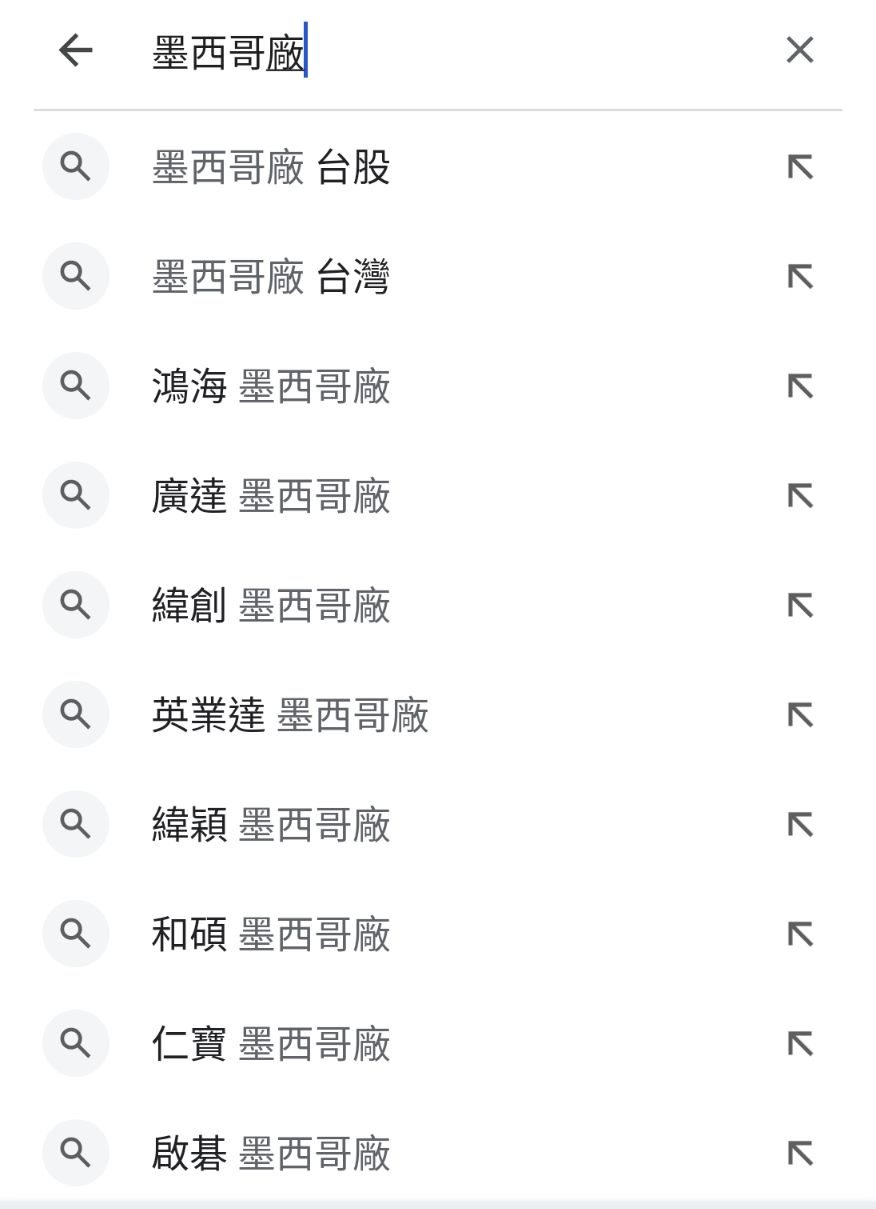Select suggestion 墨西哥廠 台股
This screenshot has width=876, height=1209.
[271, 168]
